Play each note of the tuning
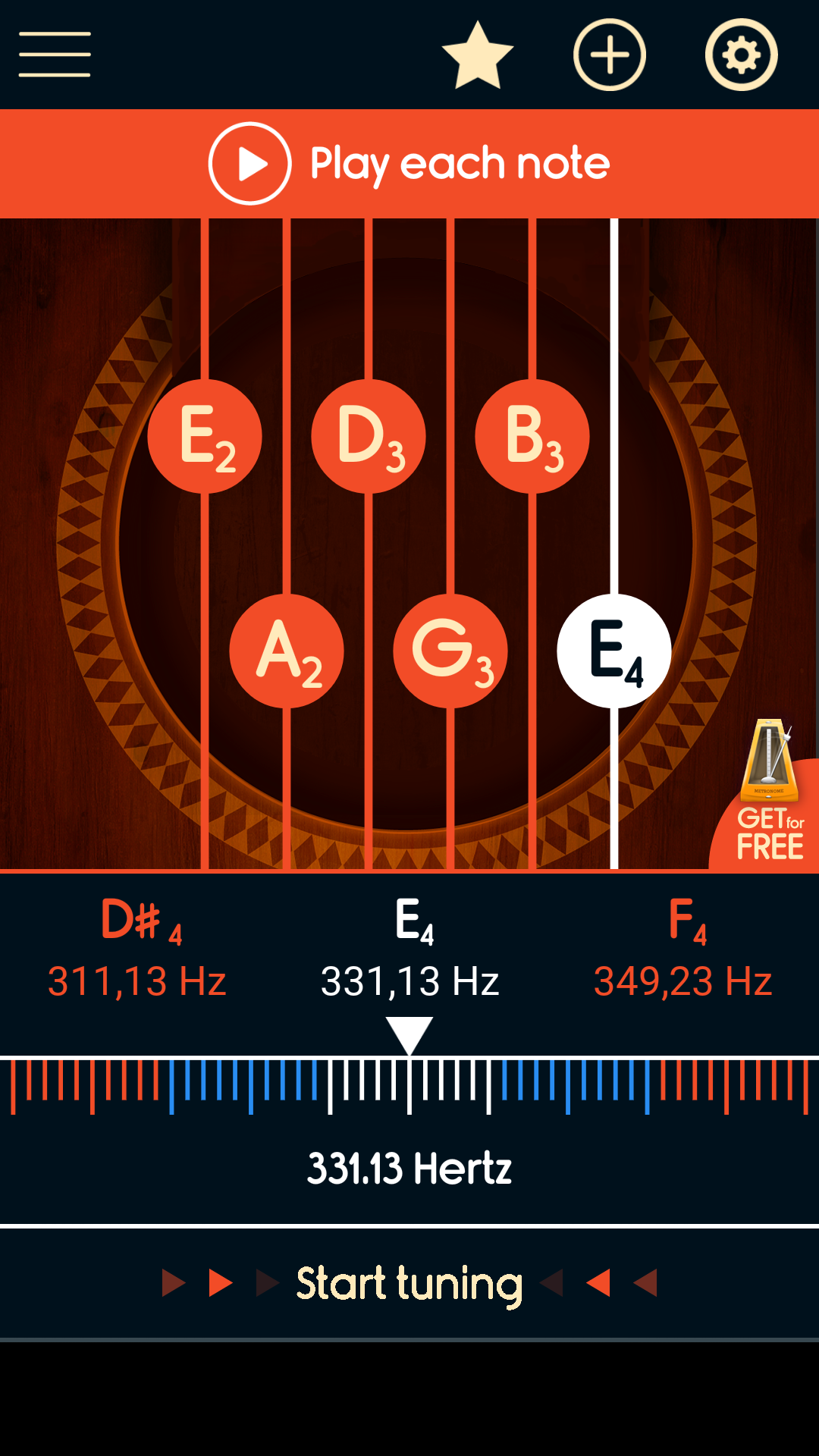 pos(249,162)
